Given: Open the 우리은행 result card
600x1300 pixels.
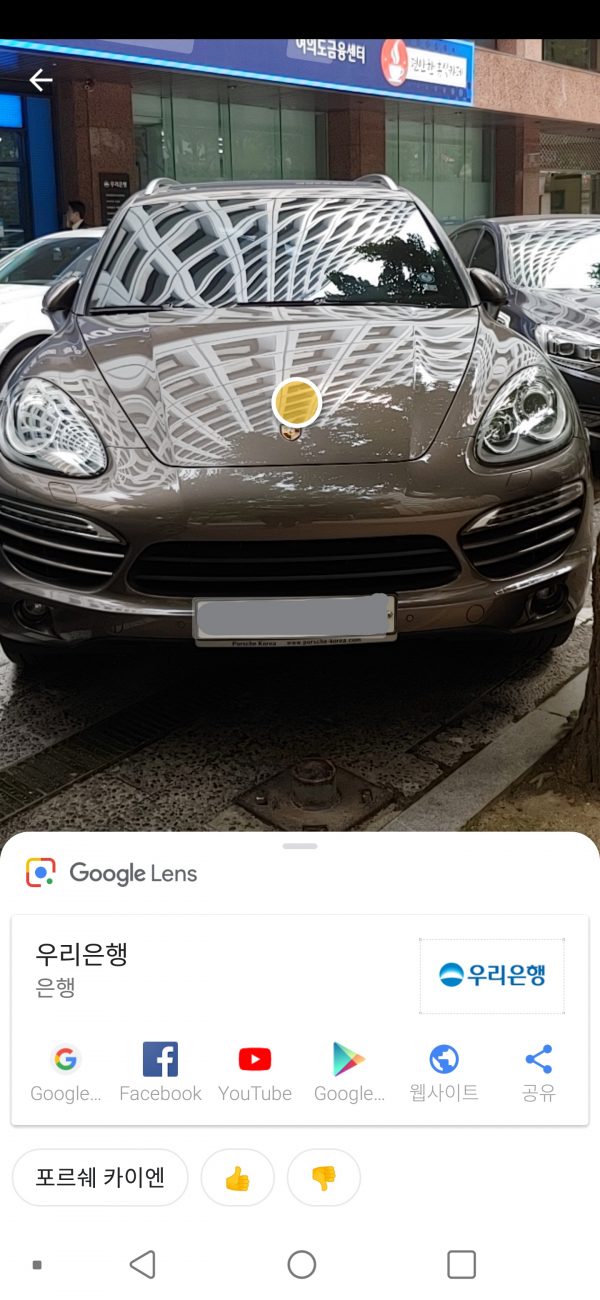Looking at the screenshot, I should coord(200,968).
